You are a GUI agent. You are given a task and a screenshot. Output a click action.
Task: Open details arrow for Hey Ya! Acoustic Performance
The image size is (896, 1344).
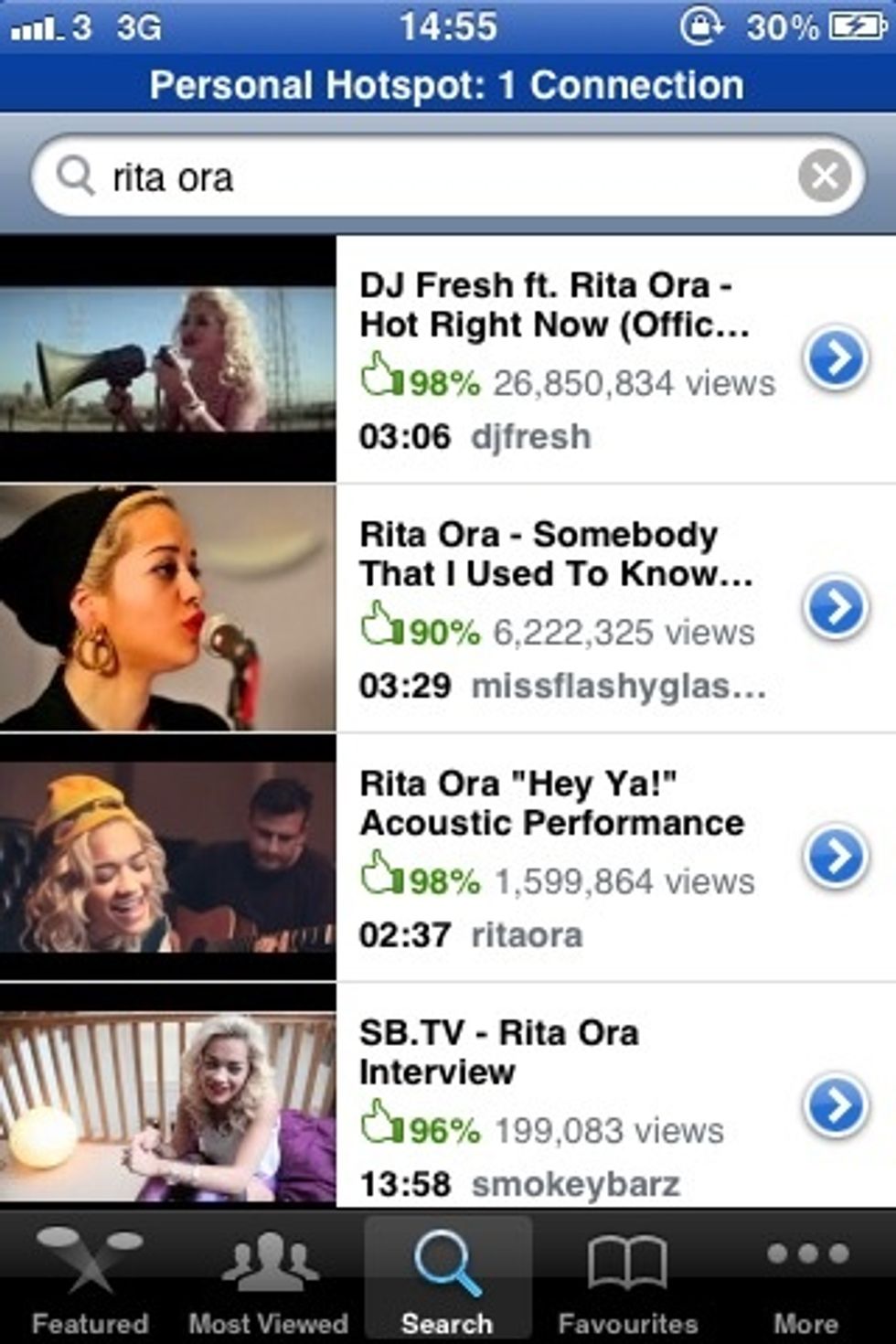836,857
